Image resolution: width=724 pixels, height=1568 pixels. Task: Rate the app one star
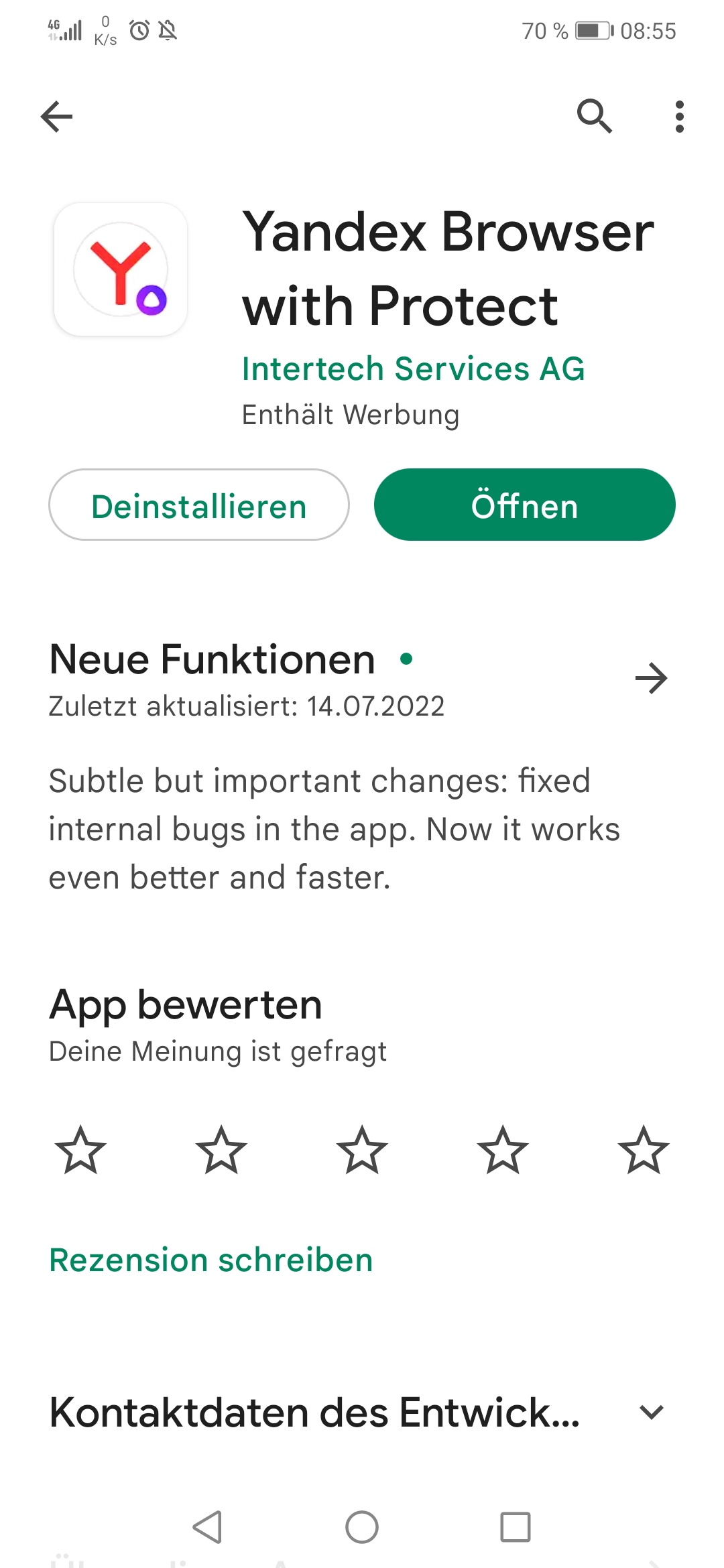tap(80, 1150)
